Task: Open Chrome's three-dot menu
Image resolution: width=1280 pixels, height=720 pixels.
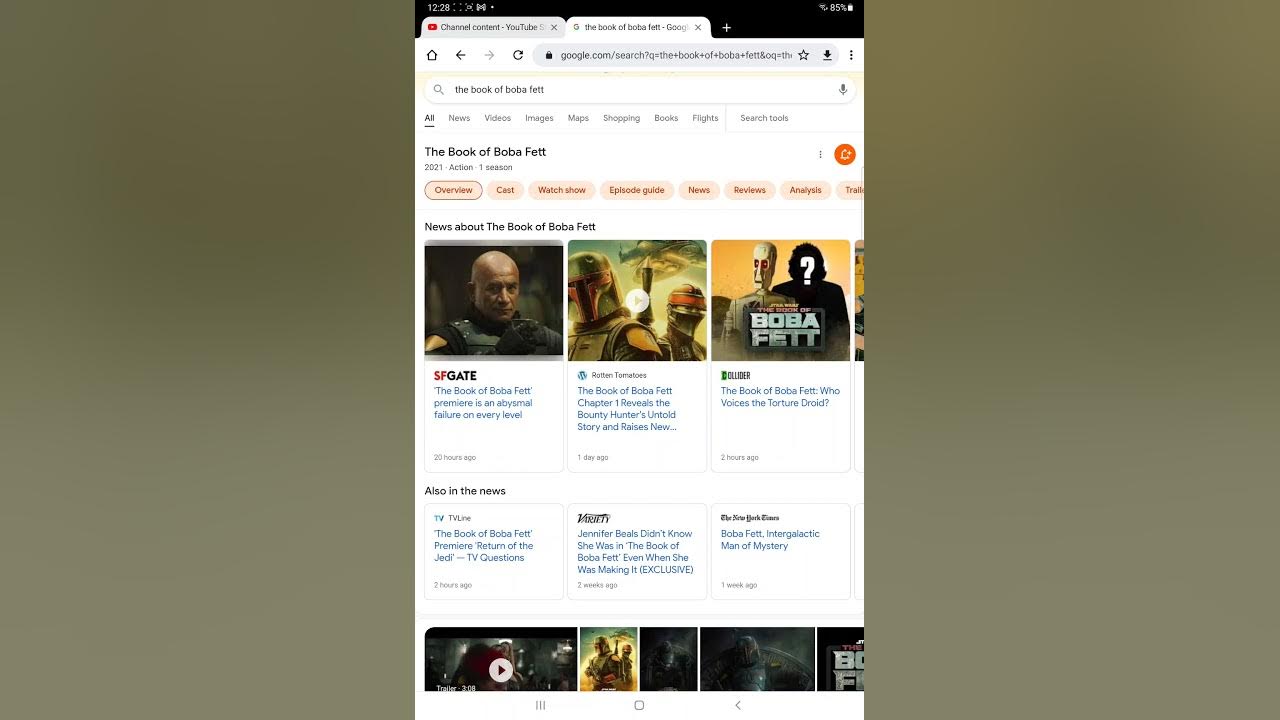Action: [x=851, y=56]
